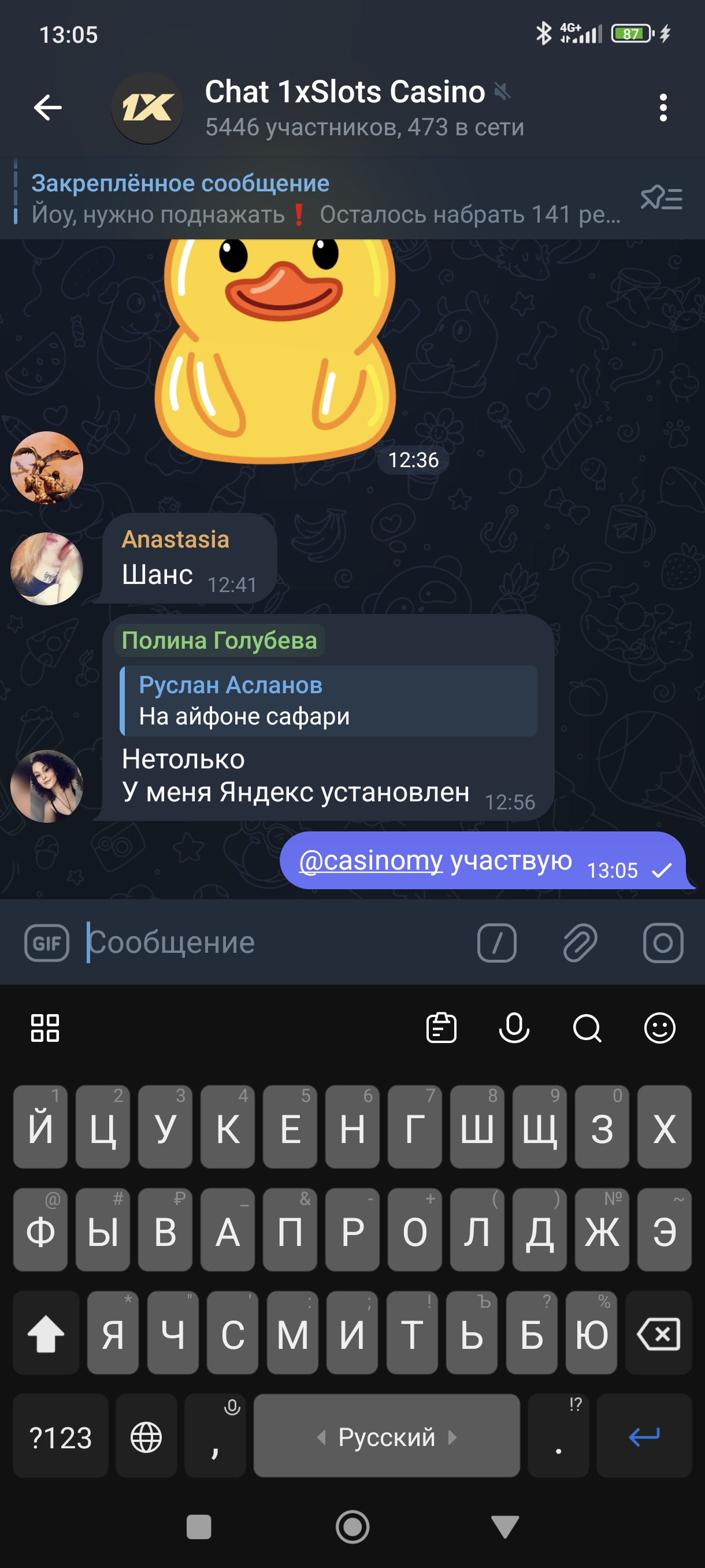Open the GIF and sticker panel

[47, 943]
